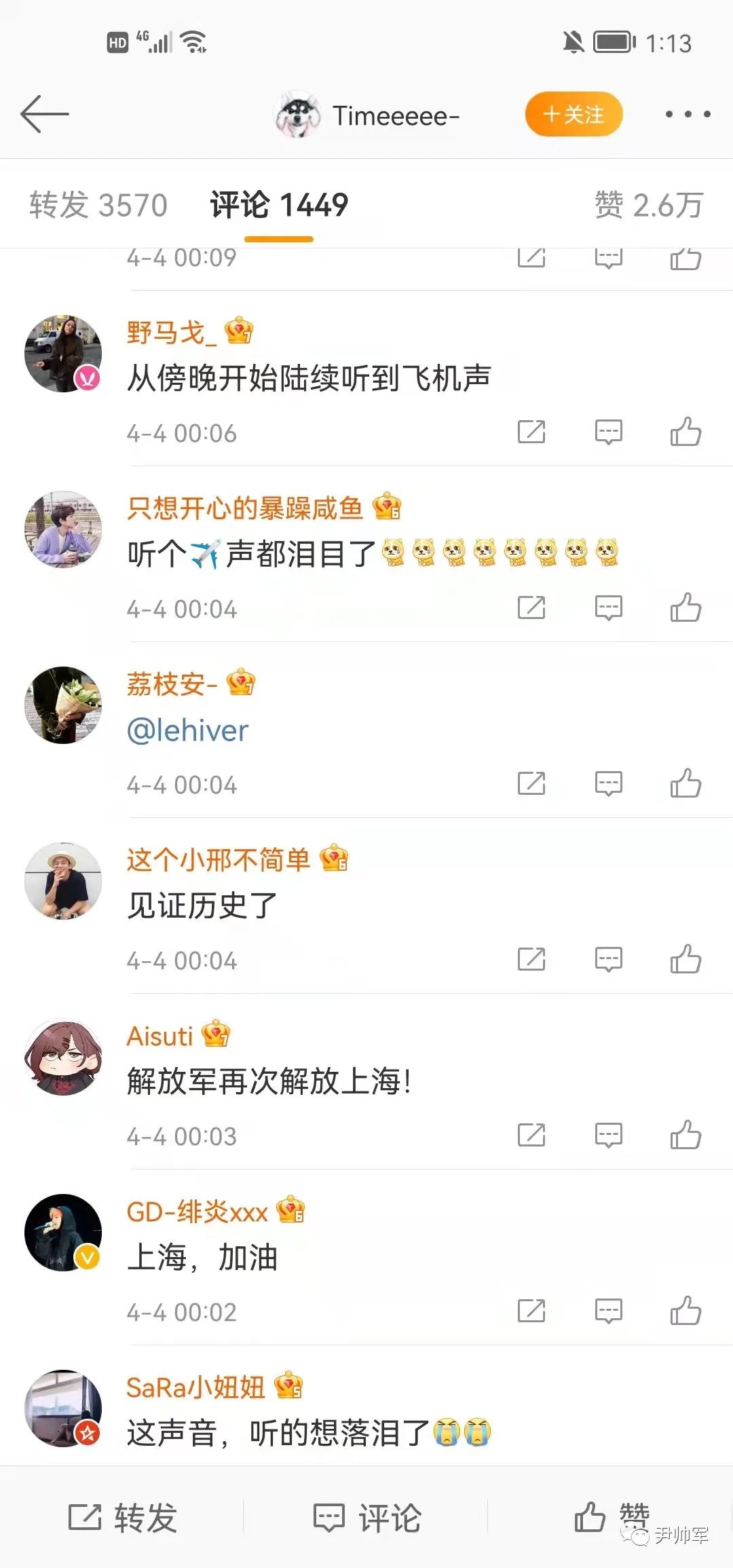733x1568 pixels.
Task: Open the three-dot overflow menu
Action: coord(688,114)
